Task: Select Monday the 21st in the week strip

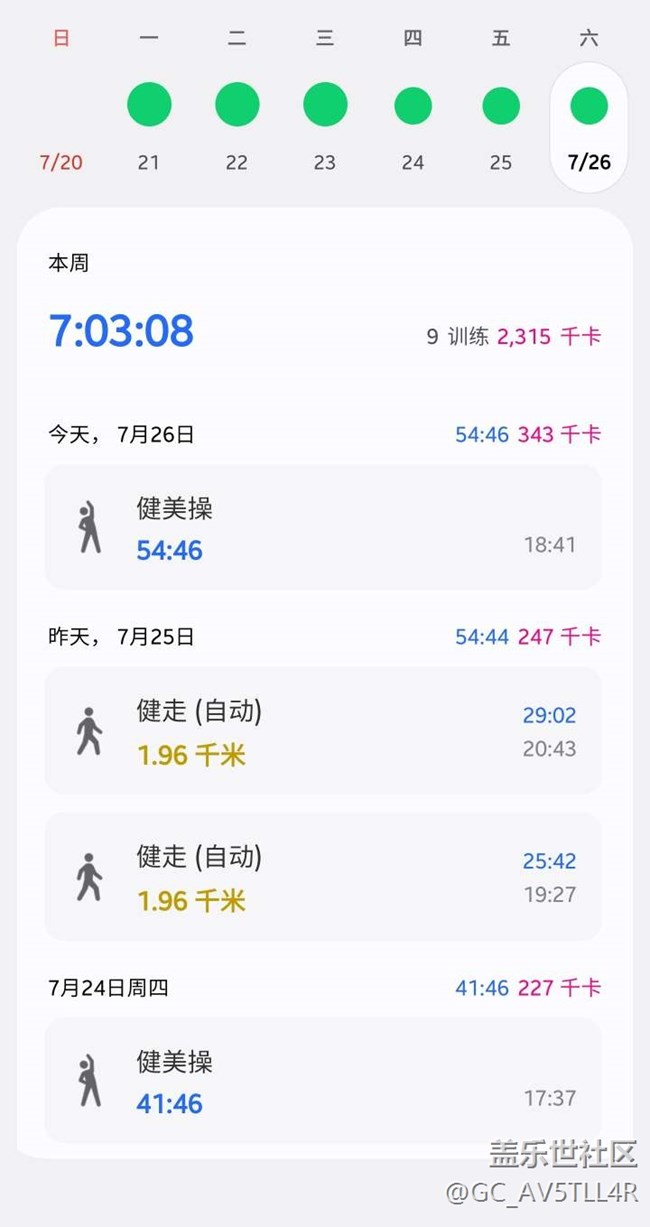Action: click(149, 106)
